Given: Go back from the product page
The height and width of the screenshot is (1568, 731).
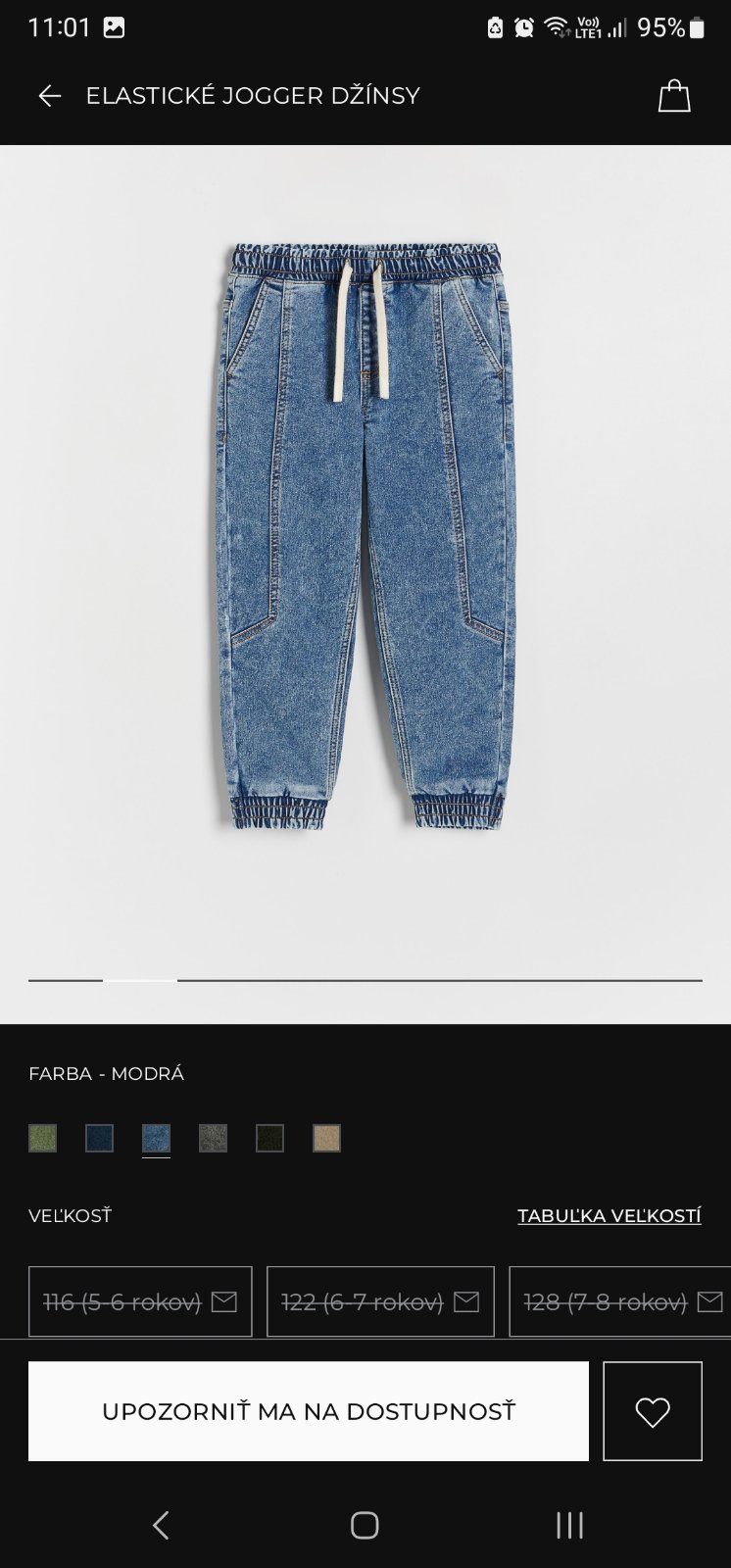Looking at the screenshot, I should tap(49, 96).
